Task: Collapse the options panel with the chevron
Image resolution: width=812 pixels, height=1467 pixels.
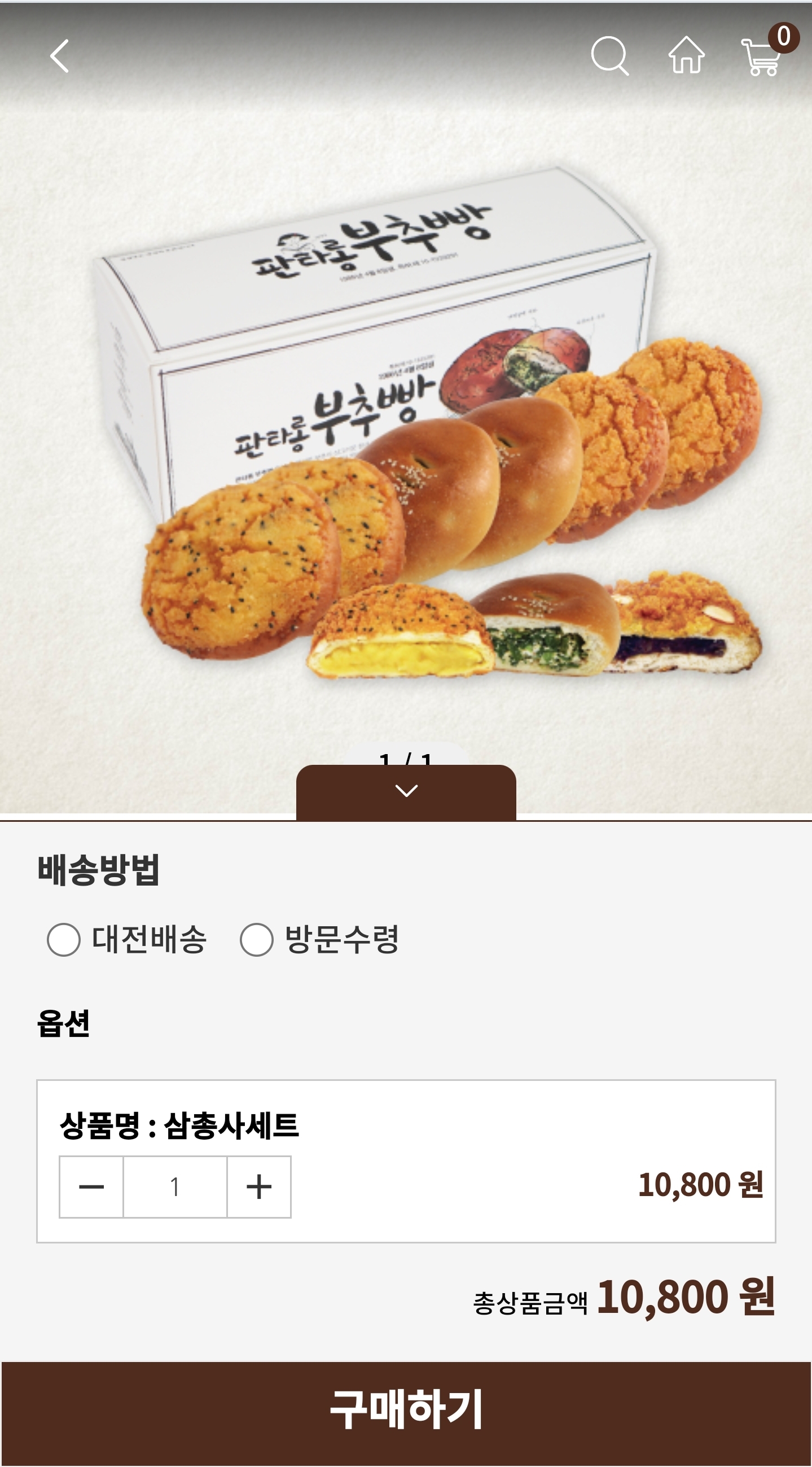Action: pos(406,791)
